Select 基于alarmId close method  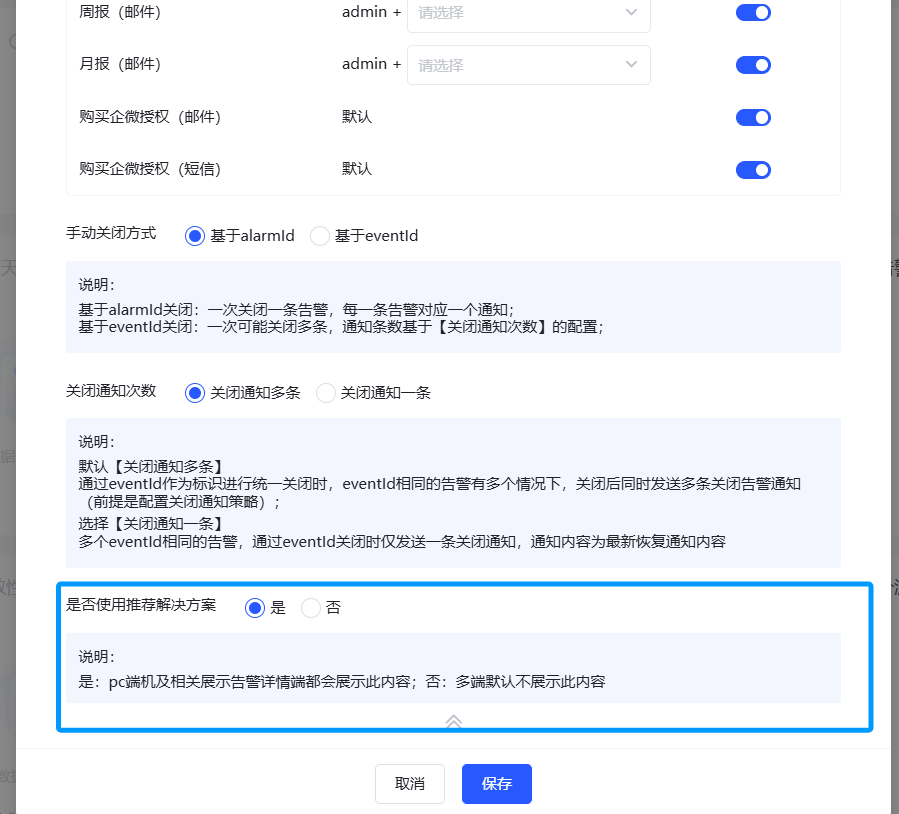coord(195,236)
